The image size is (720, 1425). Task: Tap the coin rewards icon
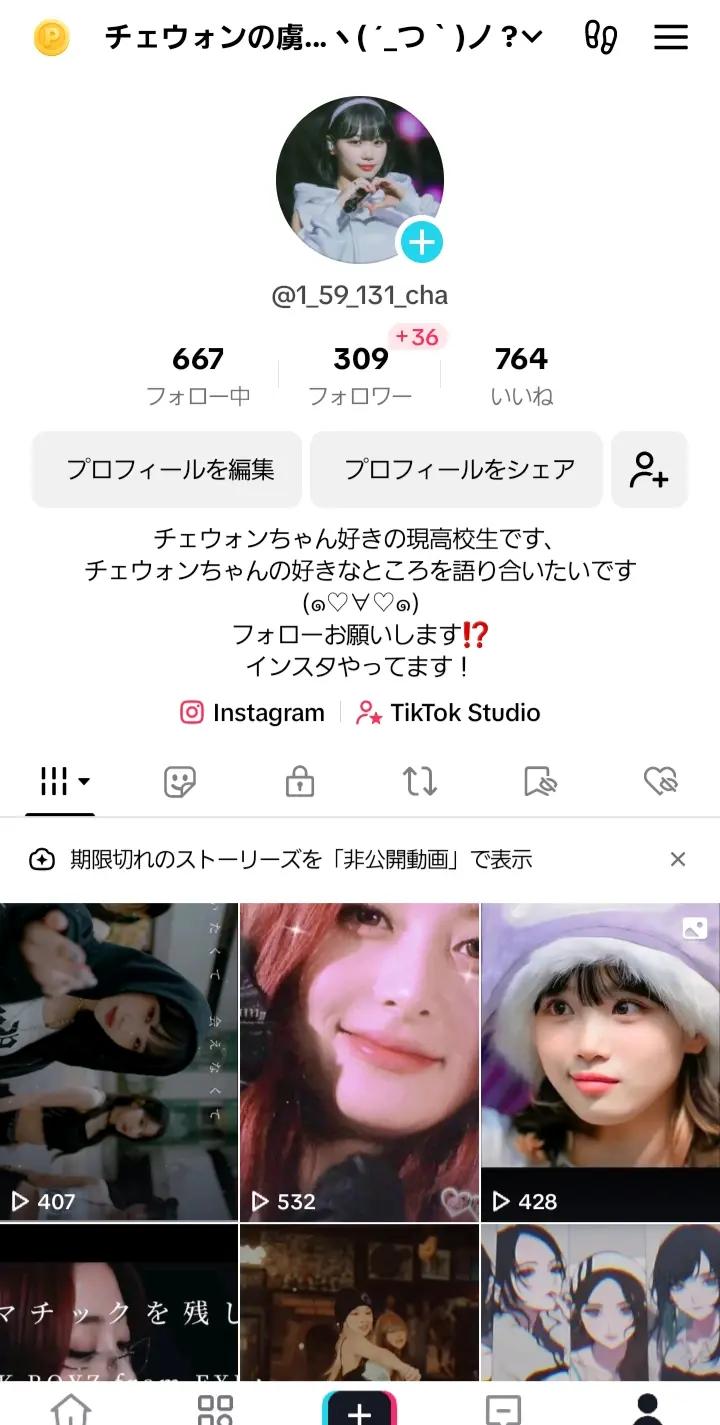(52, 38)
